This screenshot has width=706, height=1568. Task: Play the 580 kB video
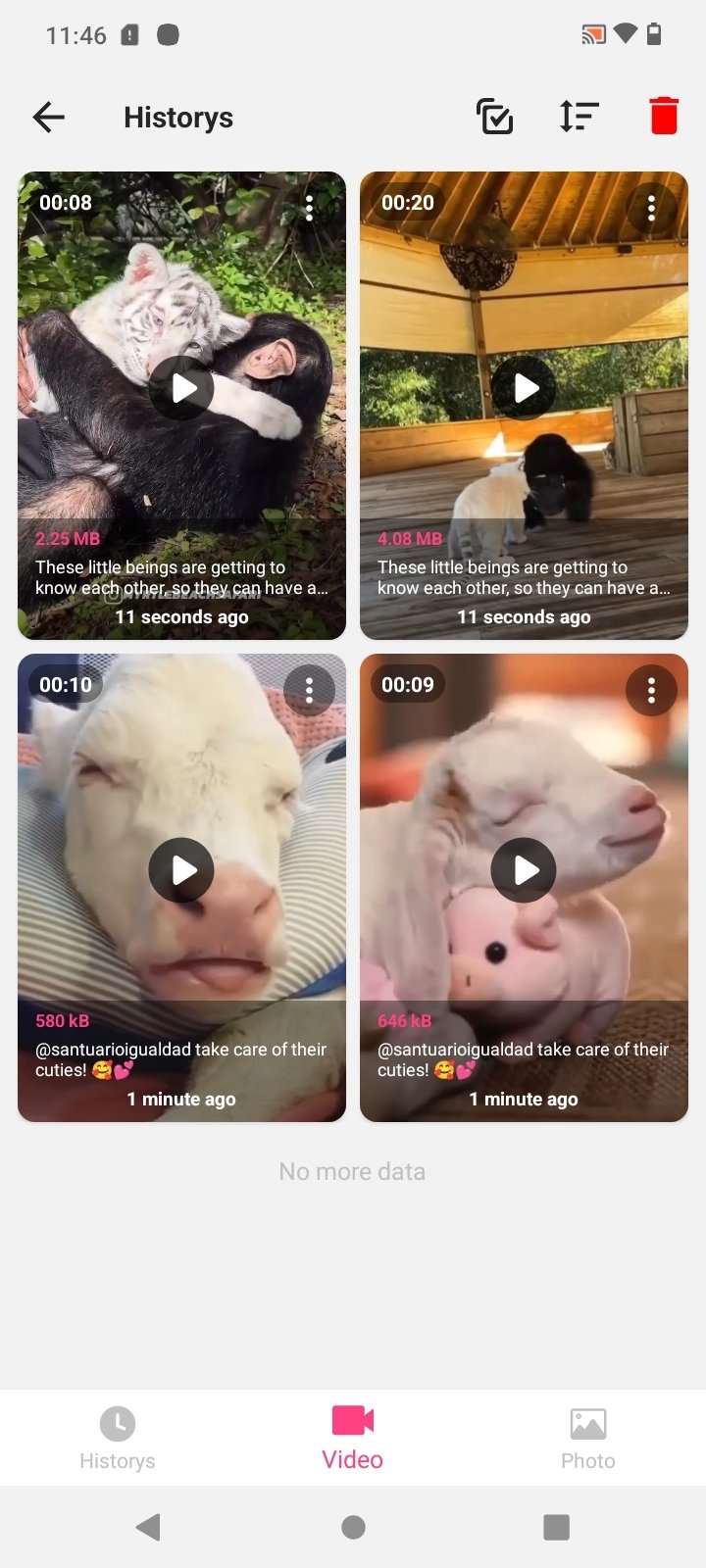pos(181,870)
